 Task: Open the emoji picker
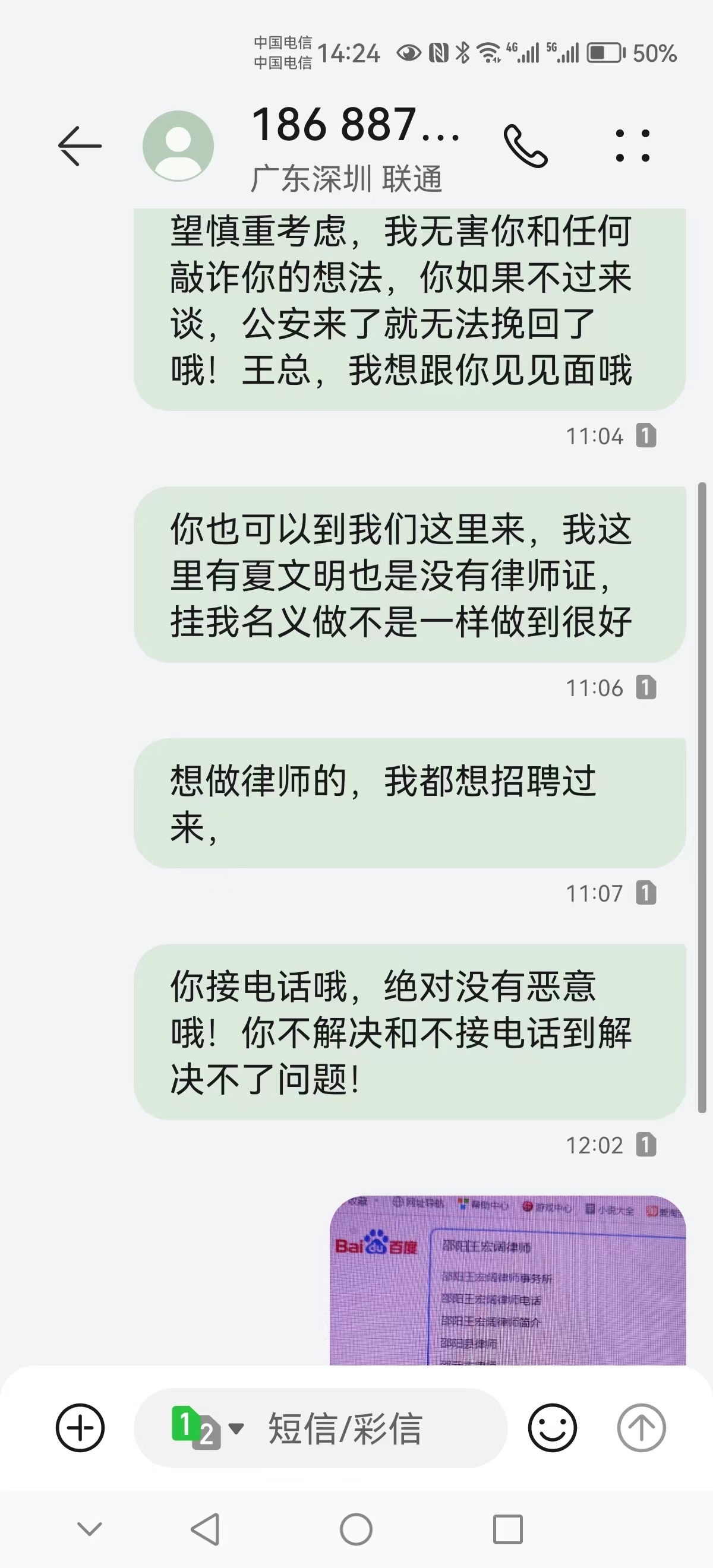[552, 1427]
